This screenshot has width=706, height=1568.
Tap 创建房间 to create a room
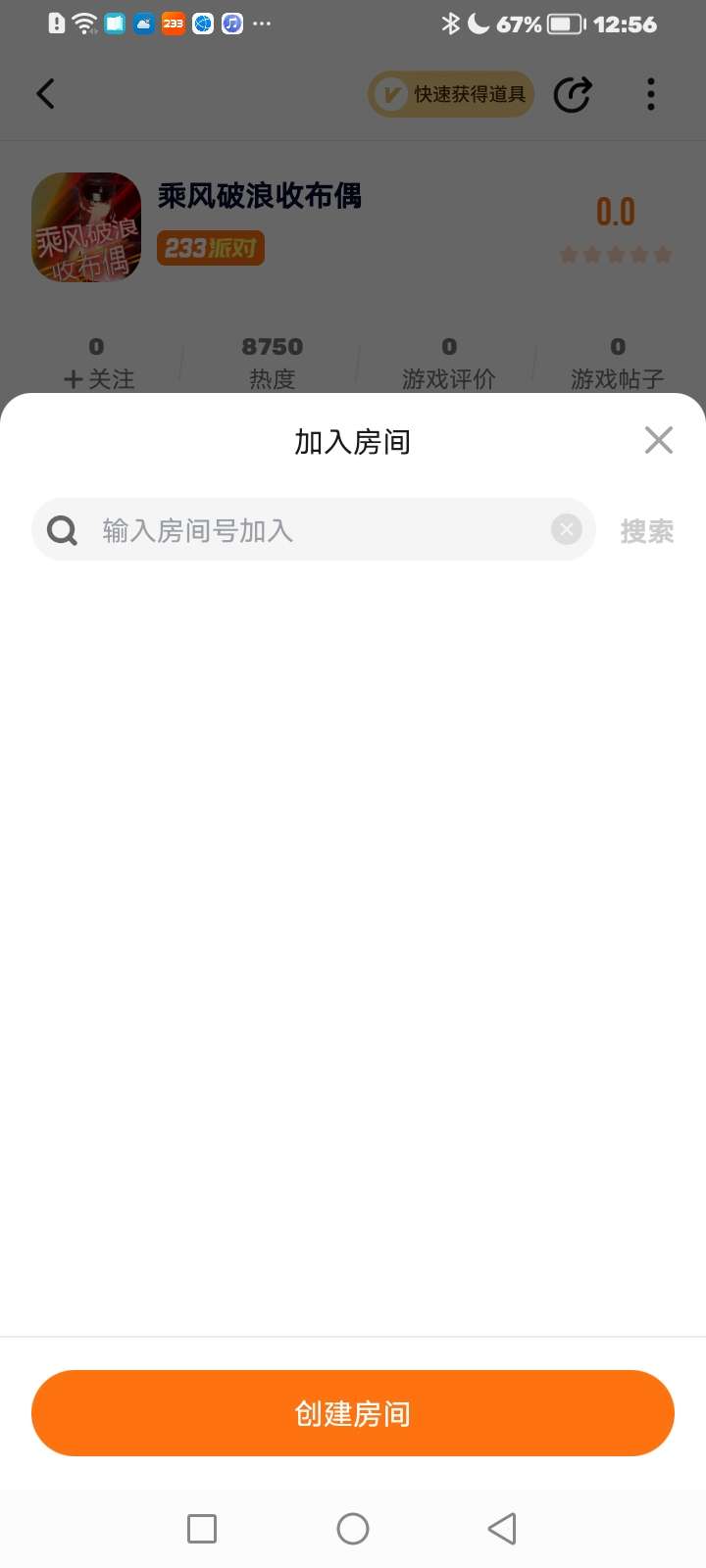pos(353,1413)
